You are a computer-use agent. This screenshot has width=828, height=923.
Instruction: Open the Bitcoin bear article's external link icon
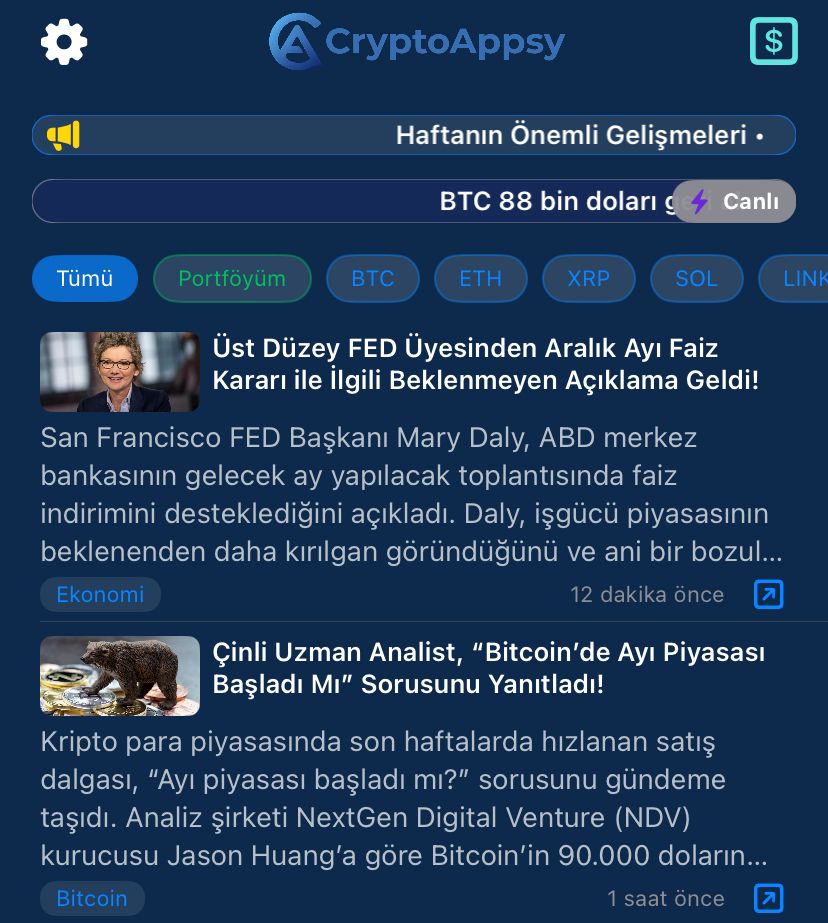768,898
